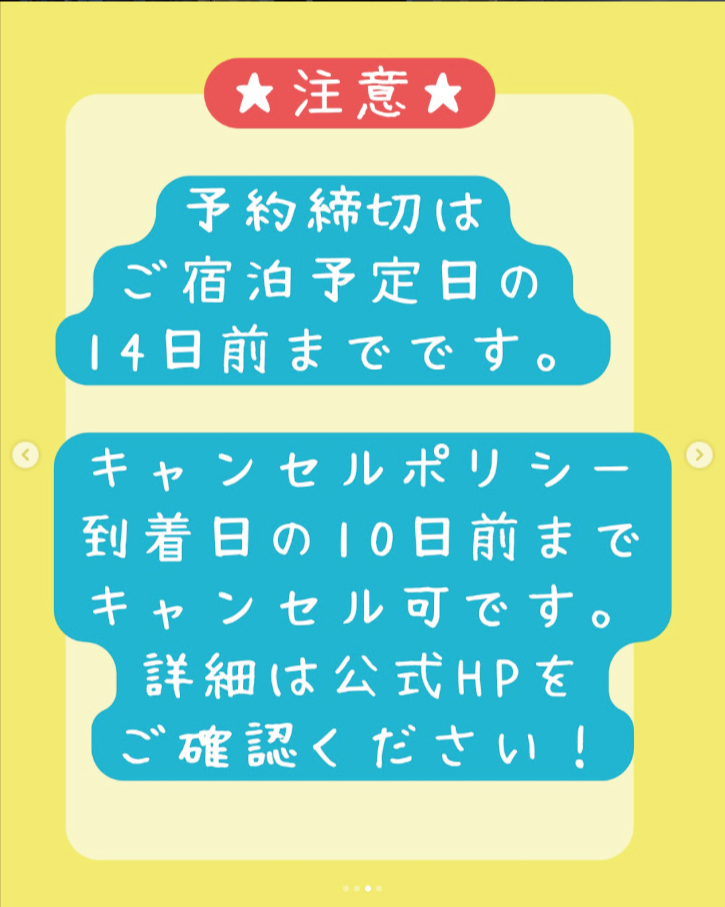Go back to the previous carousel image
This screenshot has width=725, height=907.
point(26,455)
